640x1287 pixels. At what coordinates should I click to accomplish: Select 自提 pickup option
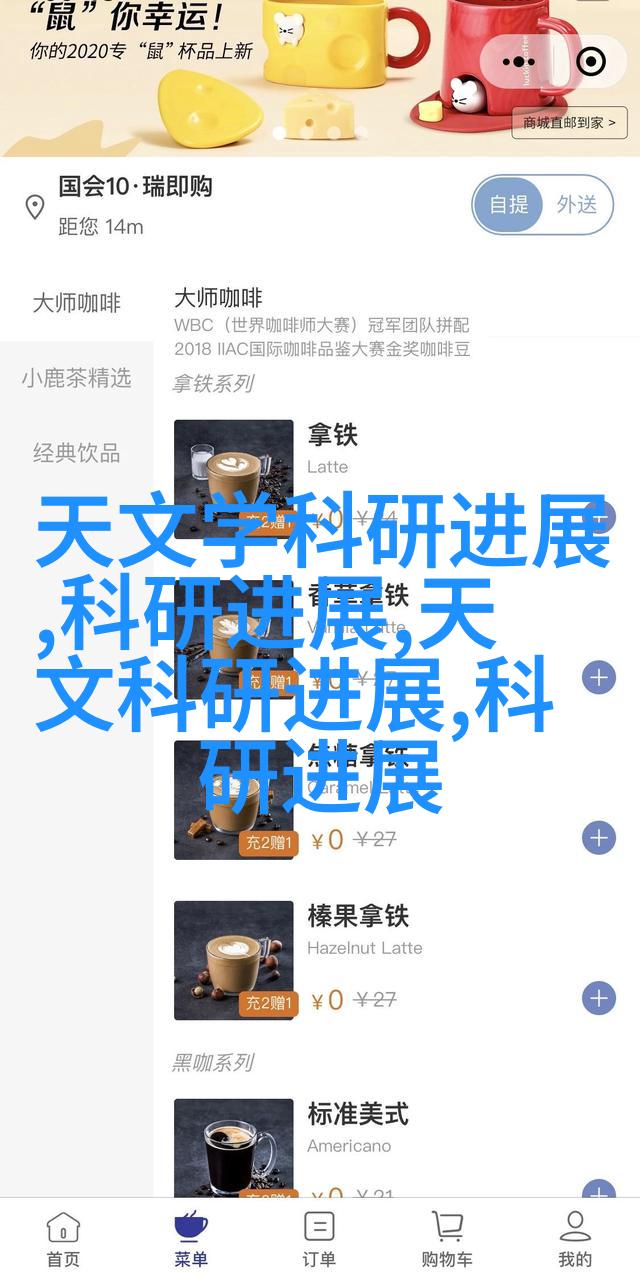pos(509,205)
